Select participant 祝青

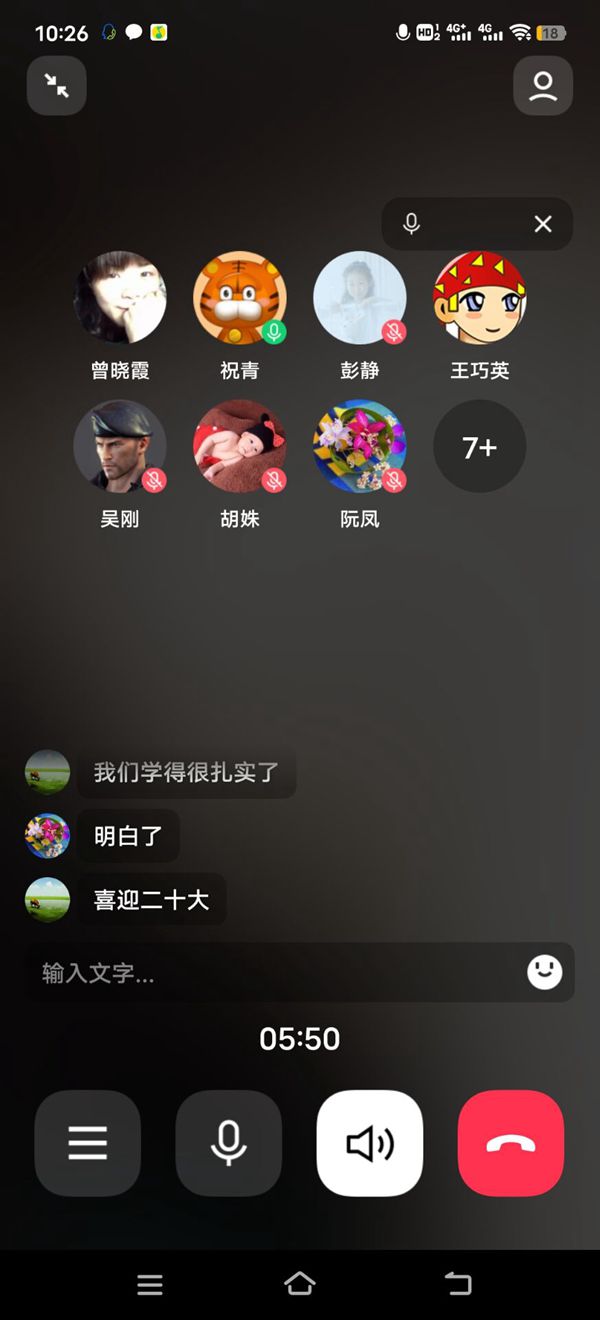(240, 298)
